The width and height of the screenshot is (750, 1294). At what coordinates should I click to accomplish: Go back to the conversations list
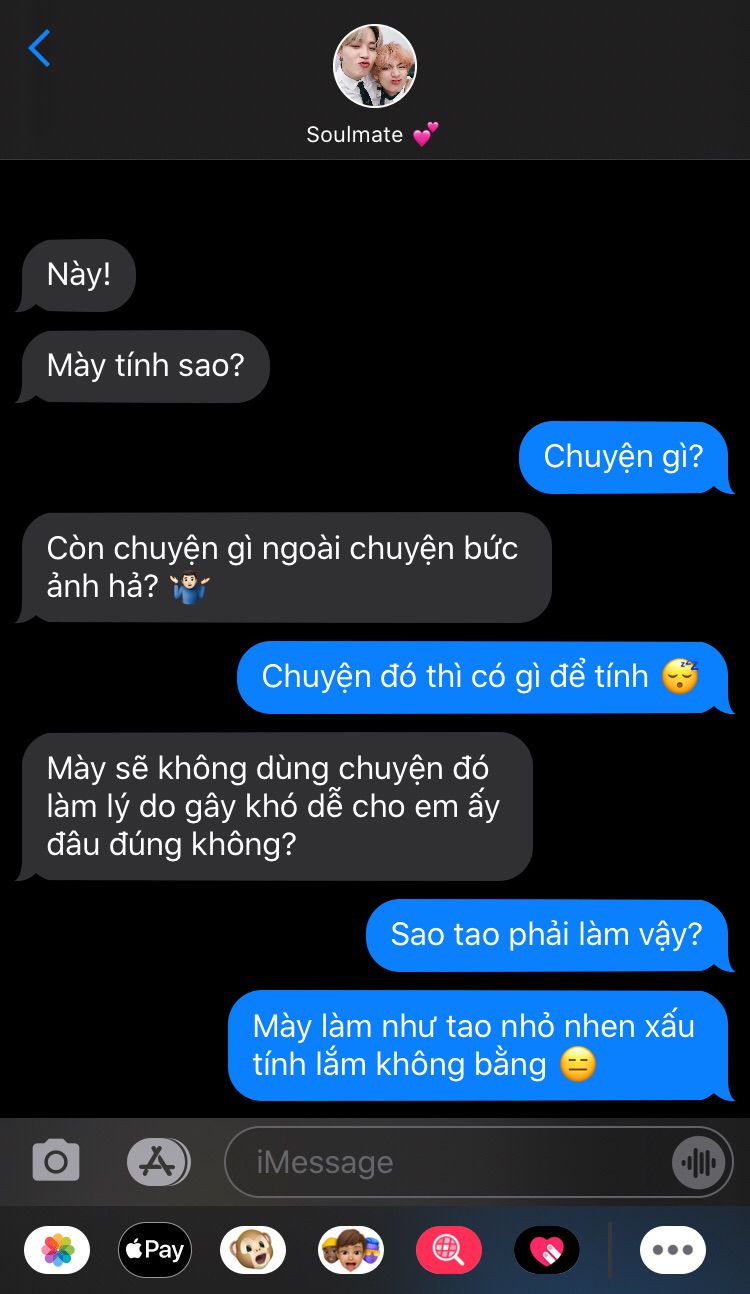click(39, 48)
